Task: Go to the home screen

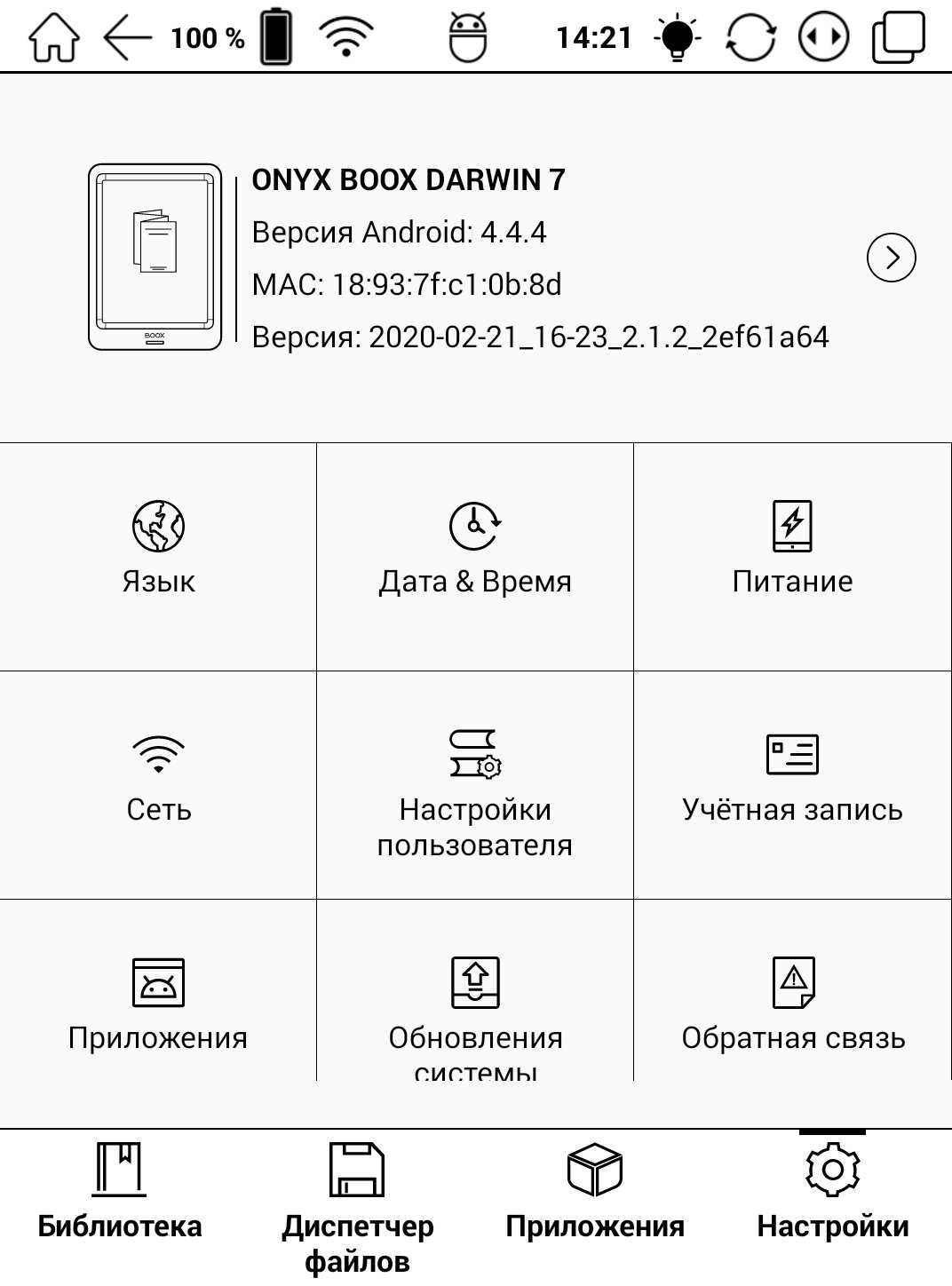Action: click(x=54, y=37)
